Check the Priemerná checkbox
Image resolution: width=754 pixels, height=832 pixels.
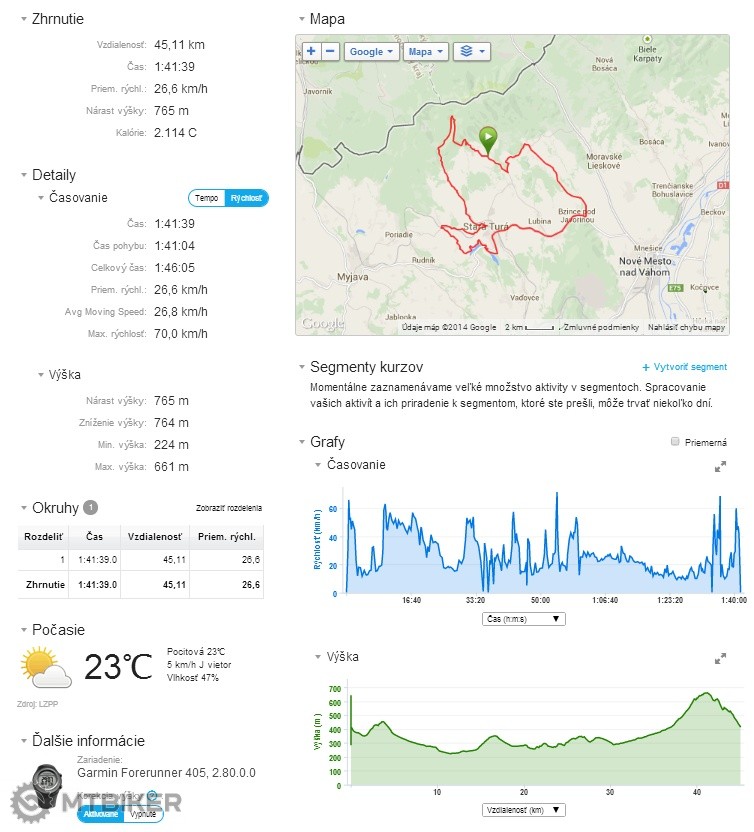[676, 441]
